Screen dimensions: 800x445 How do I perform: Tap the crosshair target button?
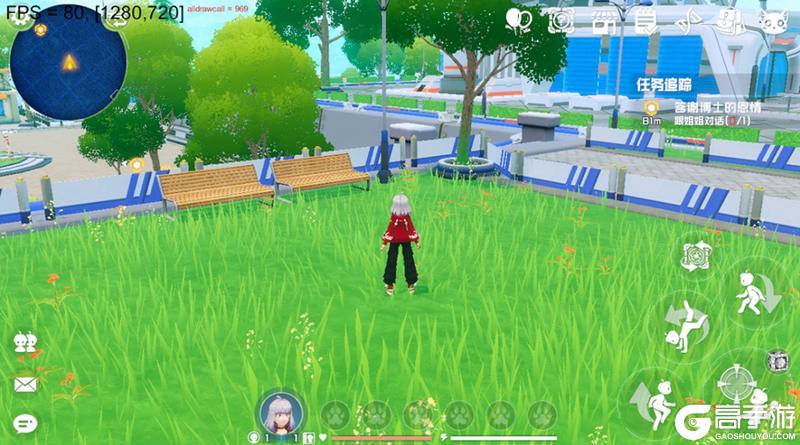736,381
